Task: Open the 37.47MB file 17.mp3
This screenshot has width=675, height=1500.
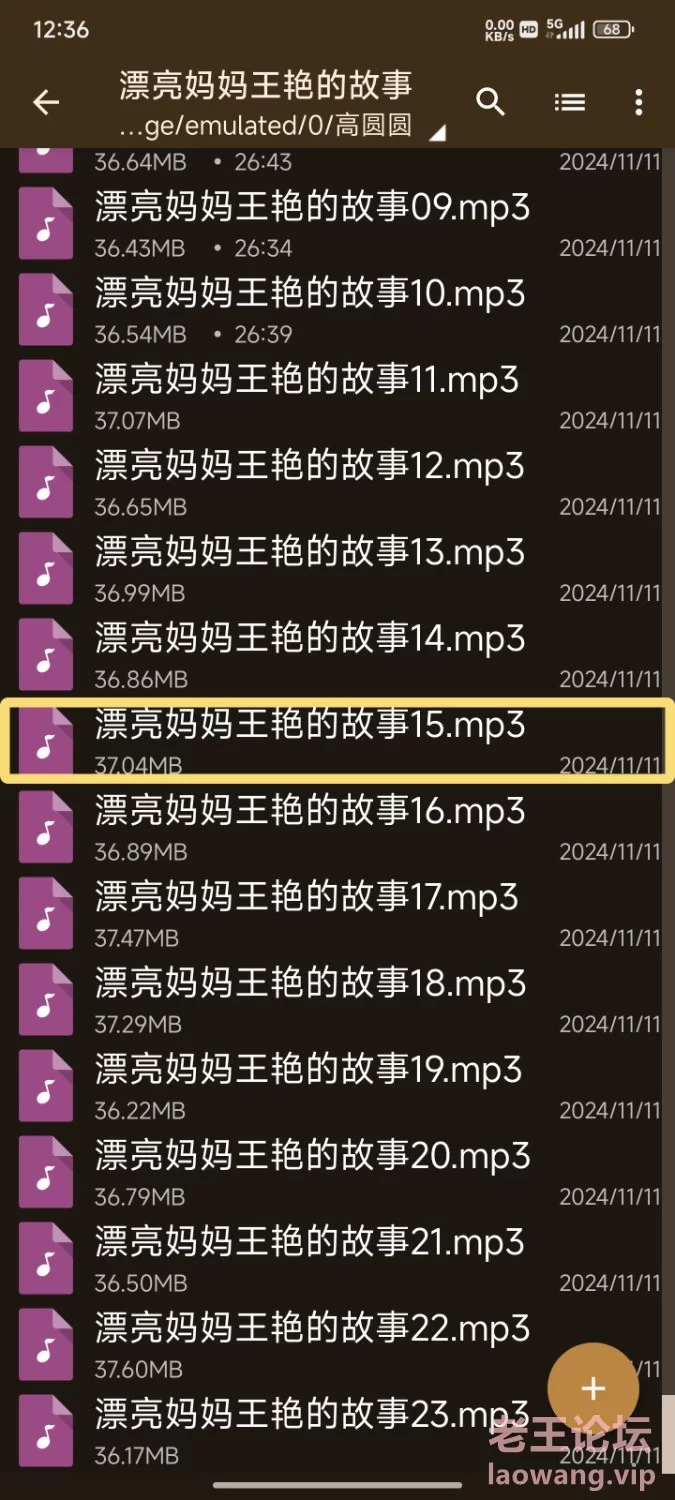Action: coord(337,914)
